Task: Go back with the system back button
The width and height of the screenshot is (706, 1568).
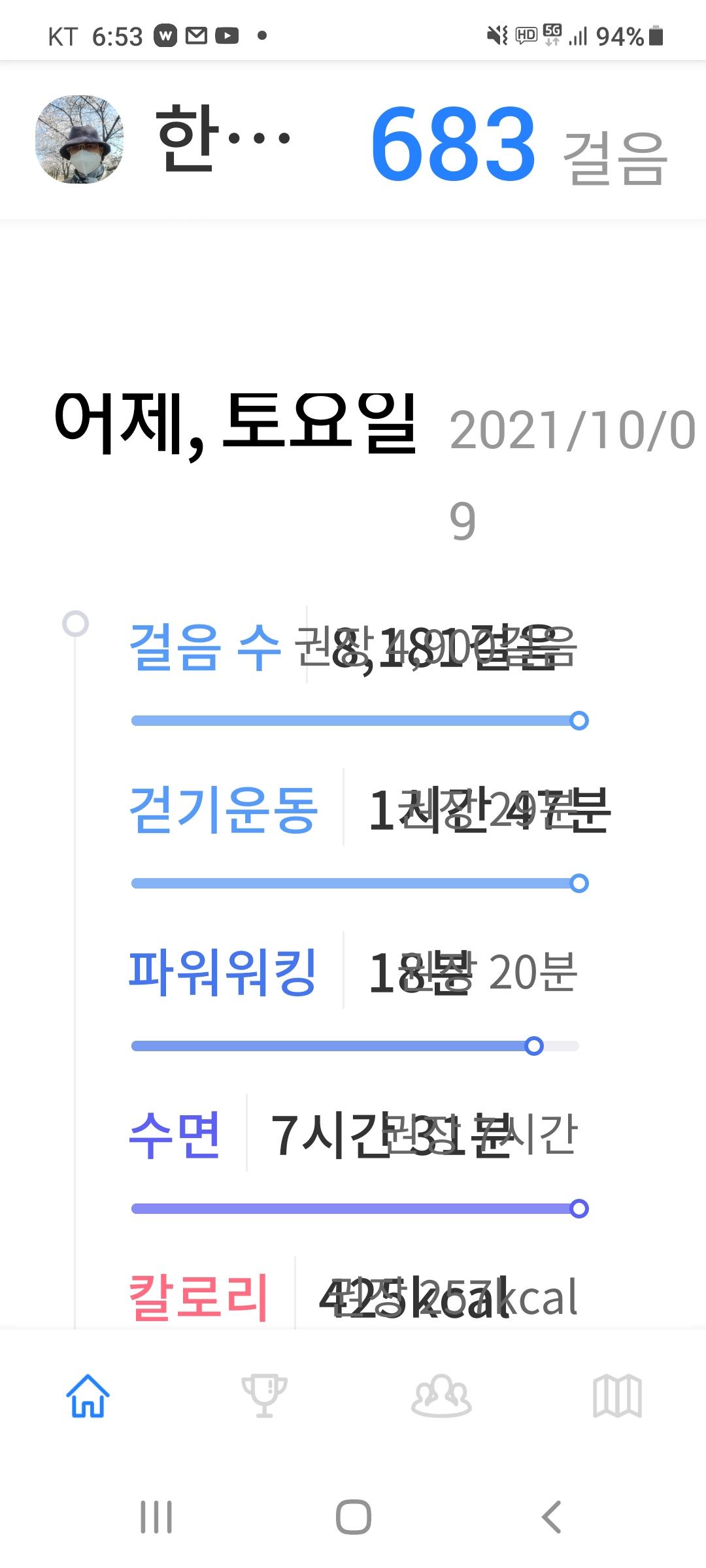Action: tap(552, 1516)
